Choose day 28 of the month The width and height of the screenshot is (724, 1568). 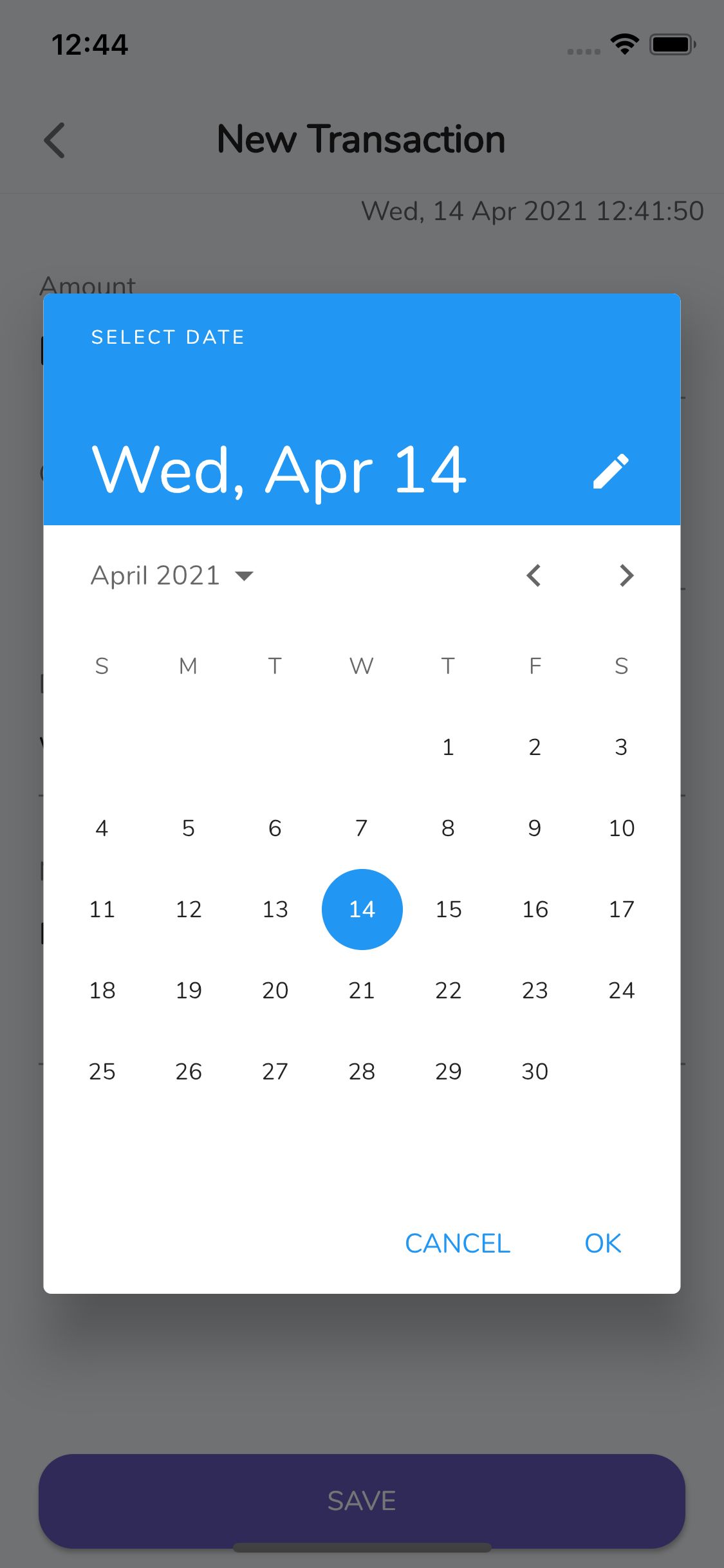(362, 1072)
